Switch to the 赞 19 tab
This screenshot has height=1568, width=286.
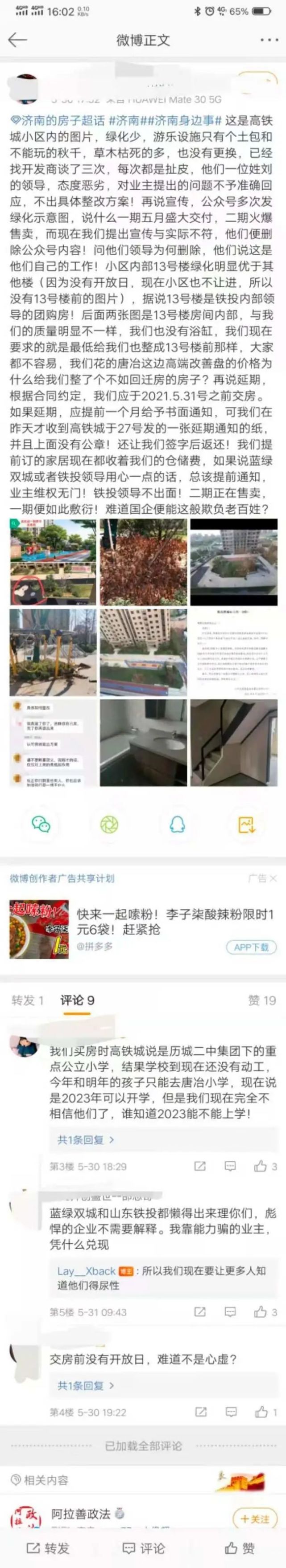coord(261,1000)
